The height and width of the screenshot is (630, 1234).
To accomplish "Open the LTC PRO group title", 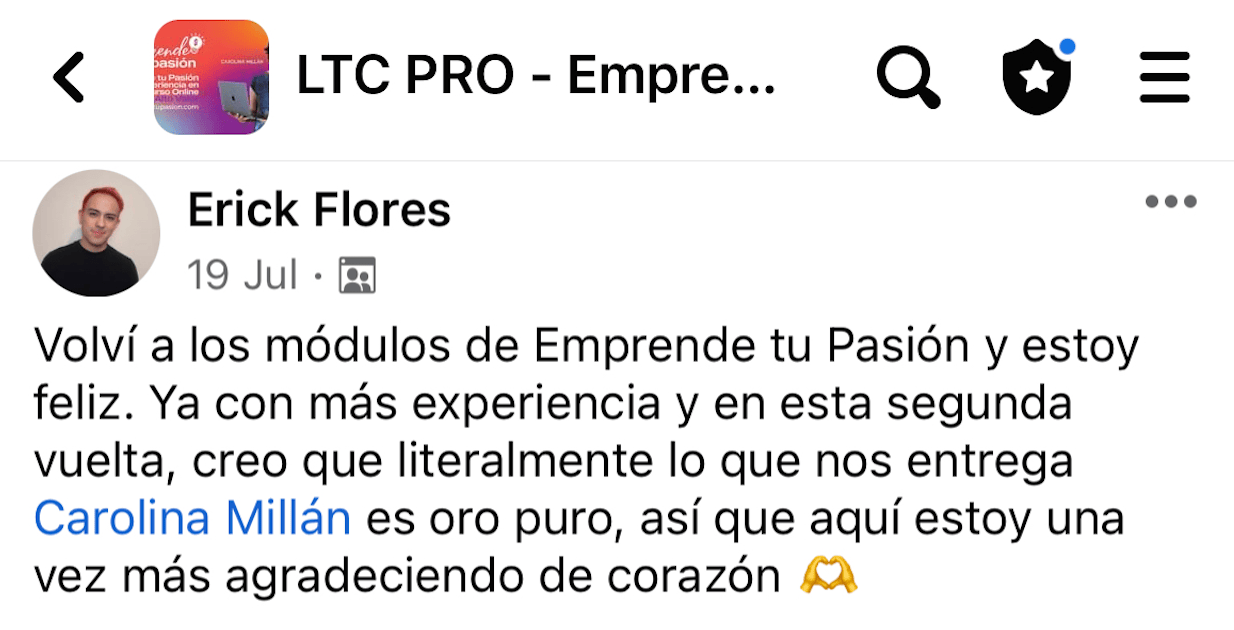I will (x=536, y=77).
